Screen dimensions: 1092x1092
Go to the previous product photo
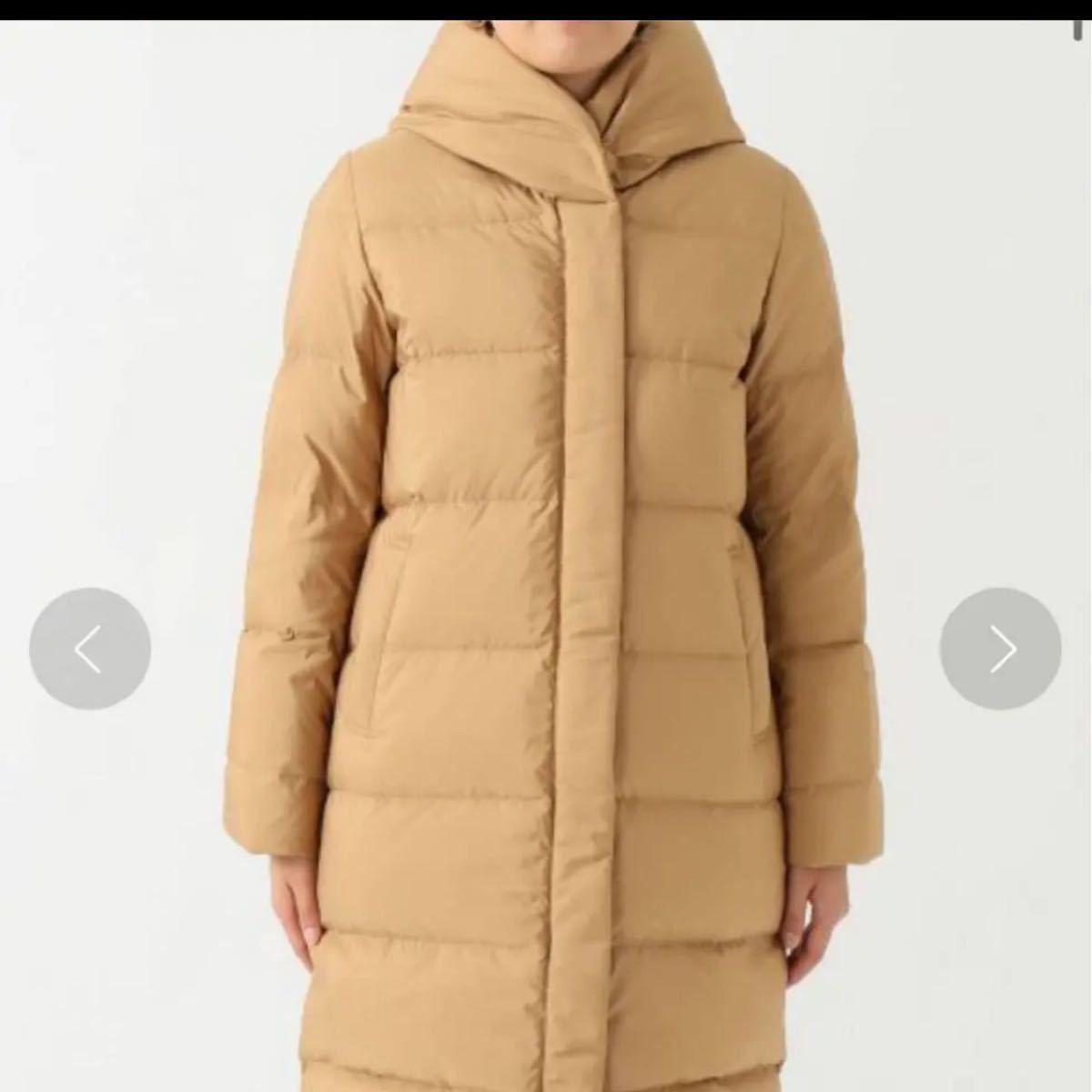(x=89, y=649)
